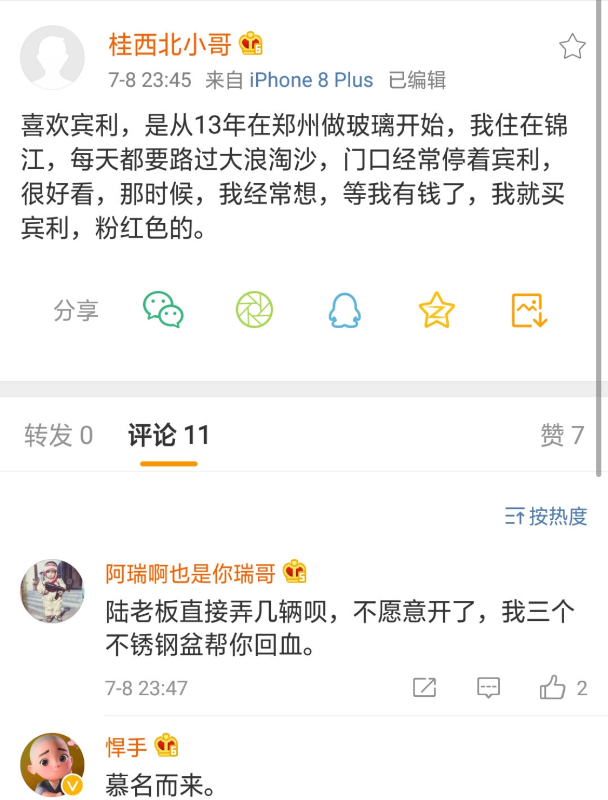Viewport: 608px width, 800px height.
Task: Share the post to WeChat Moments
Action: (254, 310)
